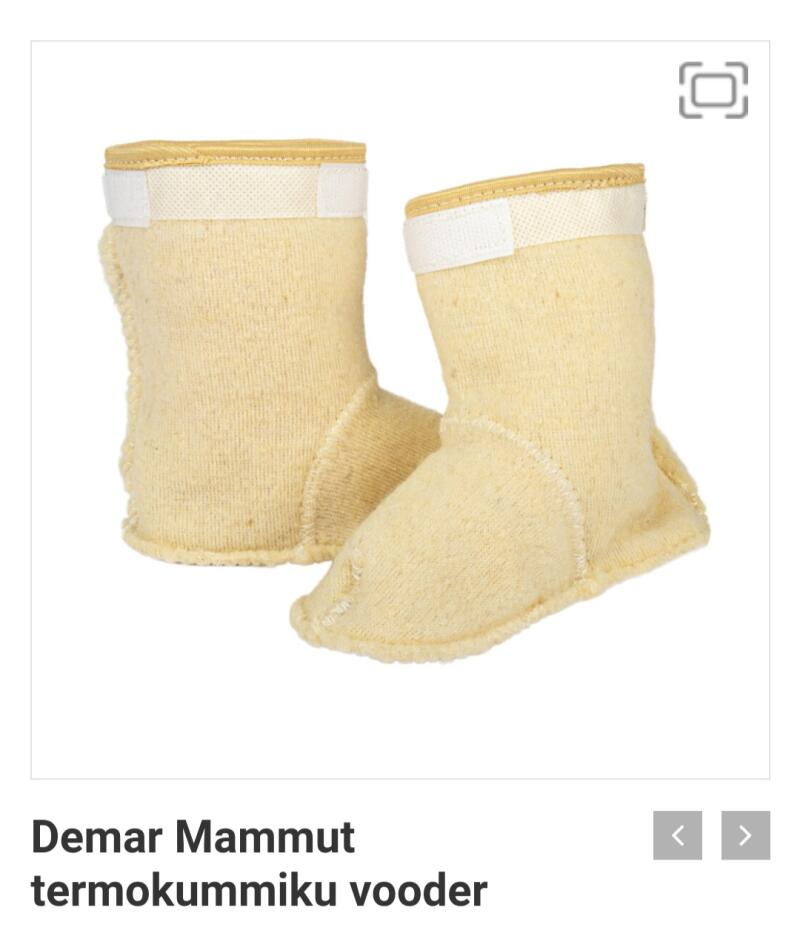This screenshot has width=800, height=936.
Task: Go to the previous product arrow
Action: (677, 835)
